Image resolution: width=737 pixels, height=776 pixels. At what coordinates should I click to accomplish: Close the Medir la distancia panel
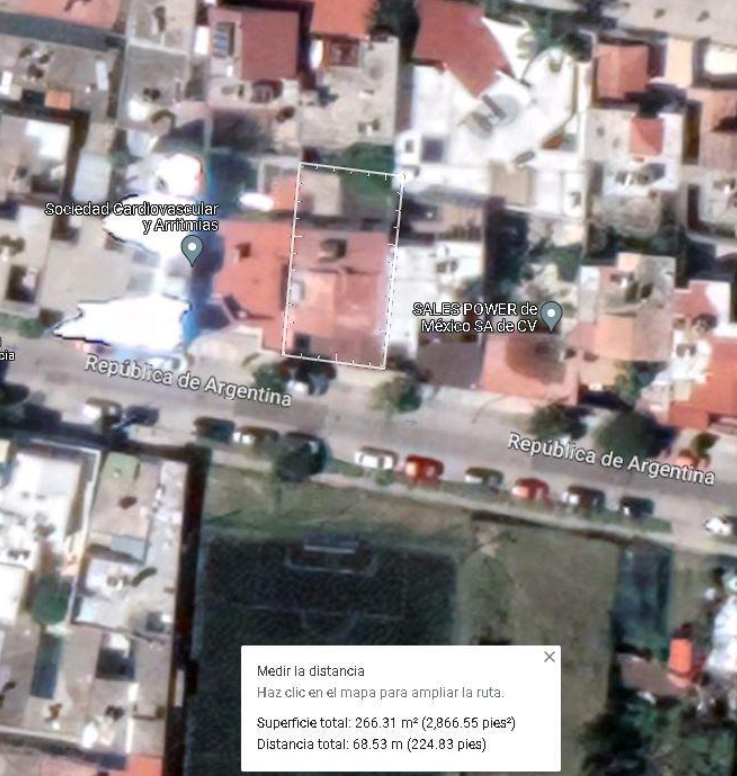[549, 657]
